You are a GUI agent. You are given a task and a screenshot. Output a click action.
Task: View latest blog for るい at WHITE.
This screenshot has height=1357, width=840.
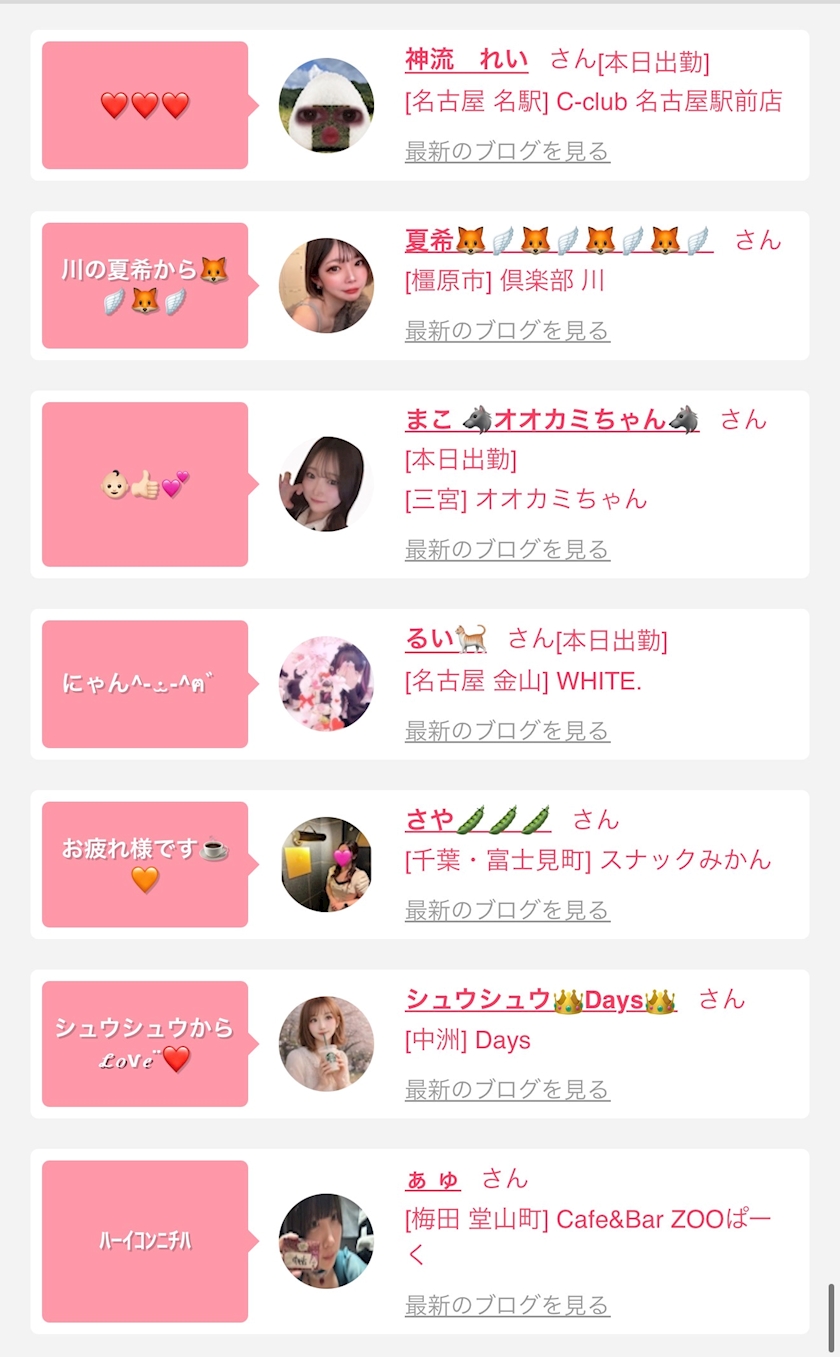point(507,732)
